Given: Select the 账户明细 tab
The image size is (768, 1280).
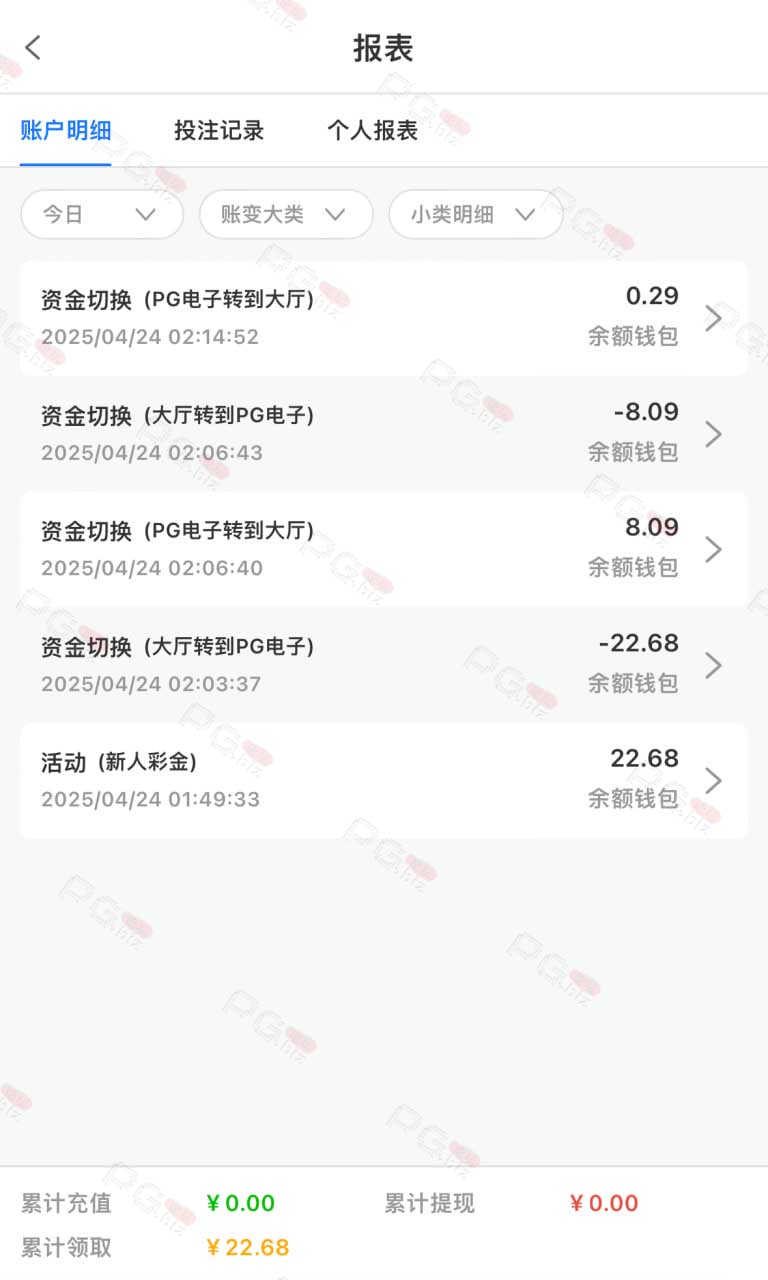Looking at the screenshot, I should [66, 130].
